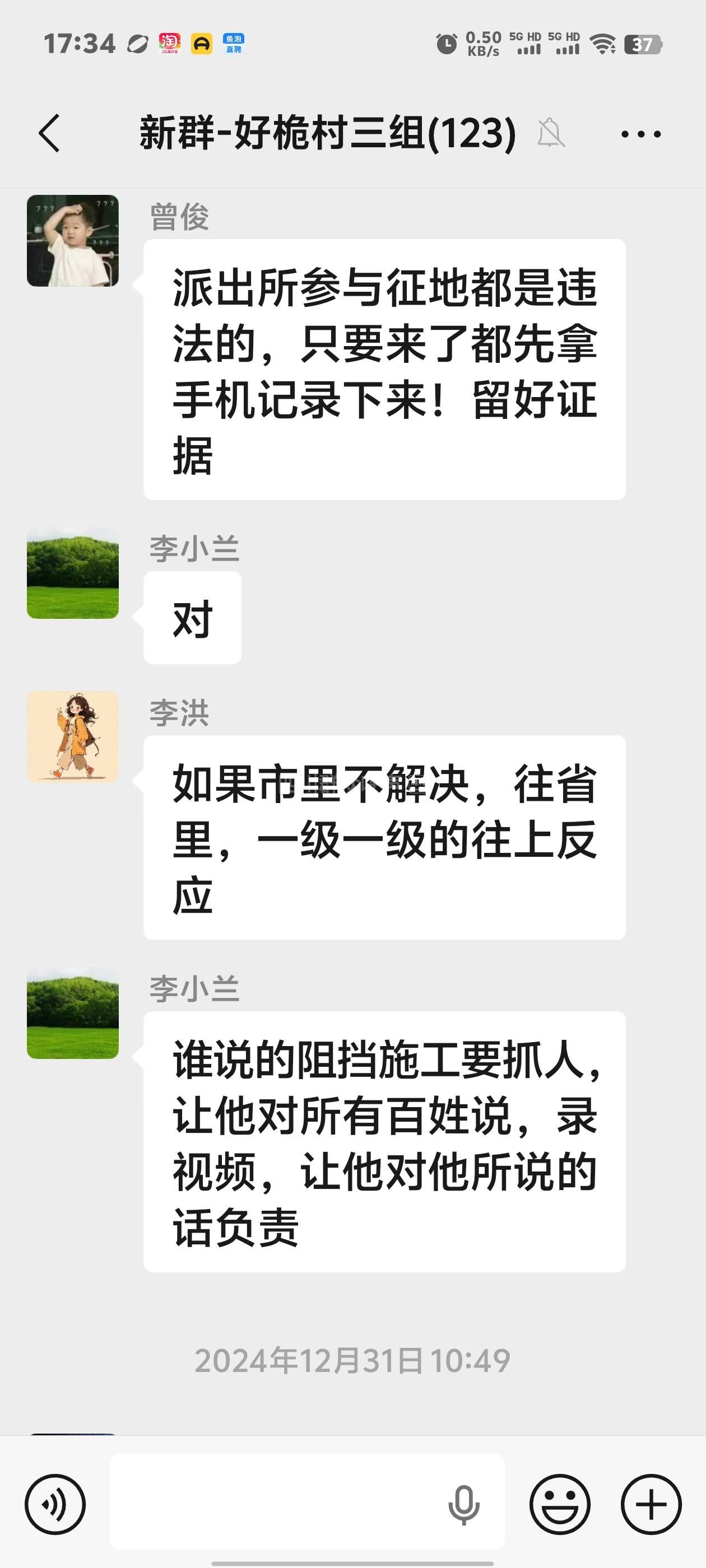Screen dimensions: 706x1568
Task: Open the group chat's three-dot menu
Action: pos(640,134)
